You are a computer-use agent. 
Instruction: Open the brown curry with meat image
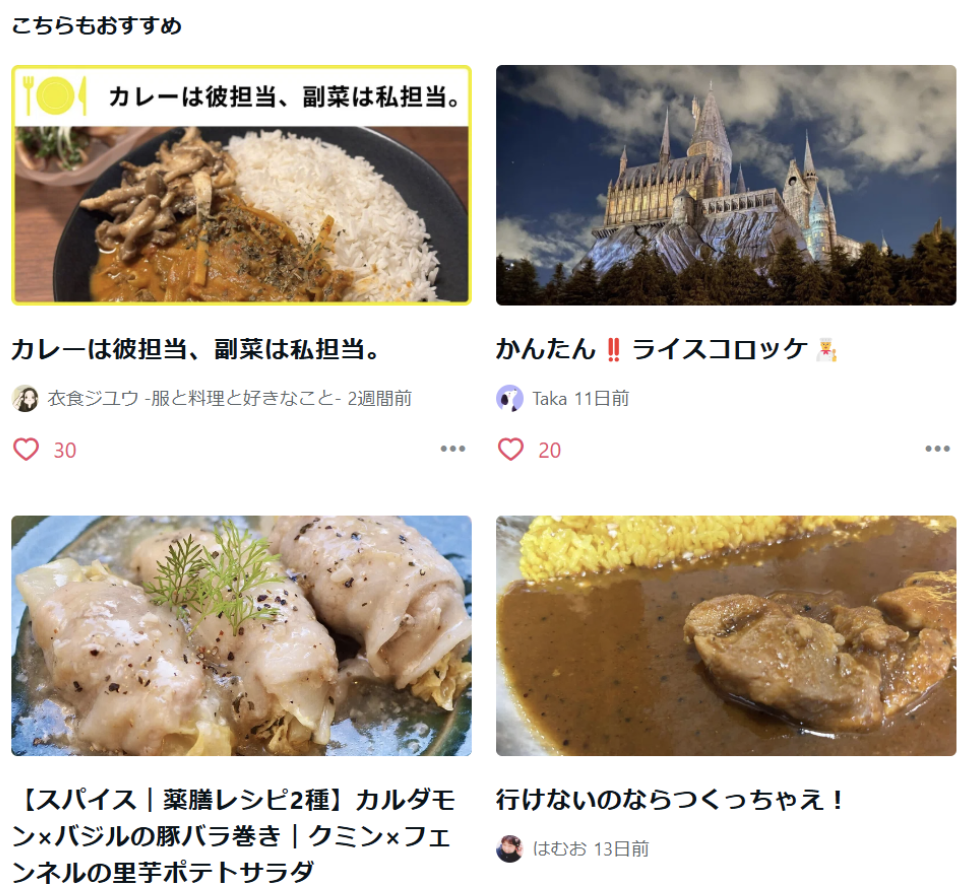point(726,635)
